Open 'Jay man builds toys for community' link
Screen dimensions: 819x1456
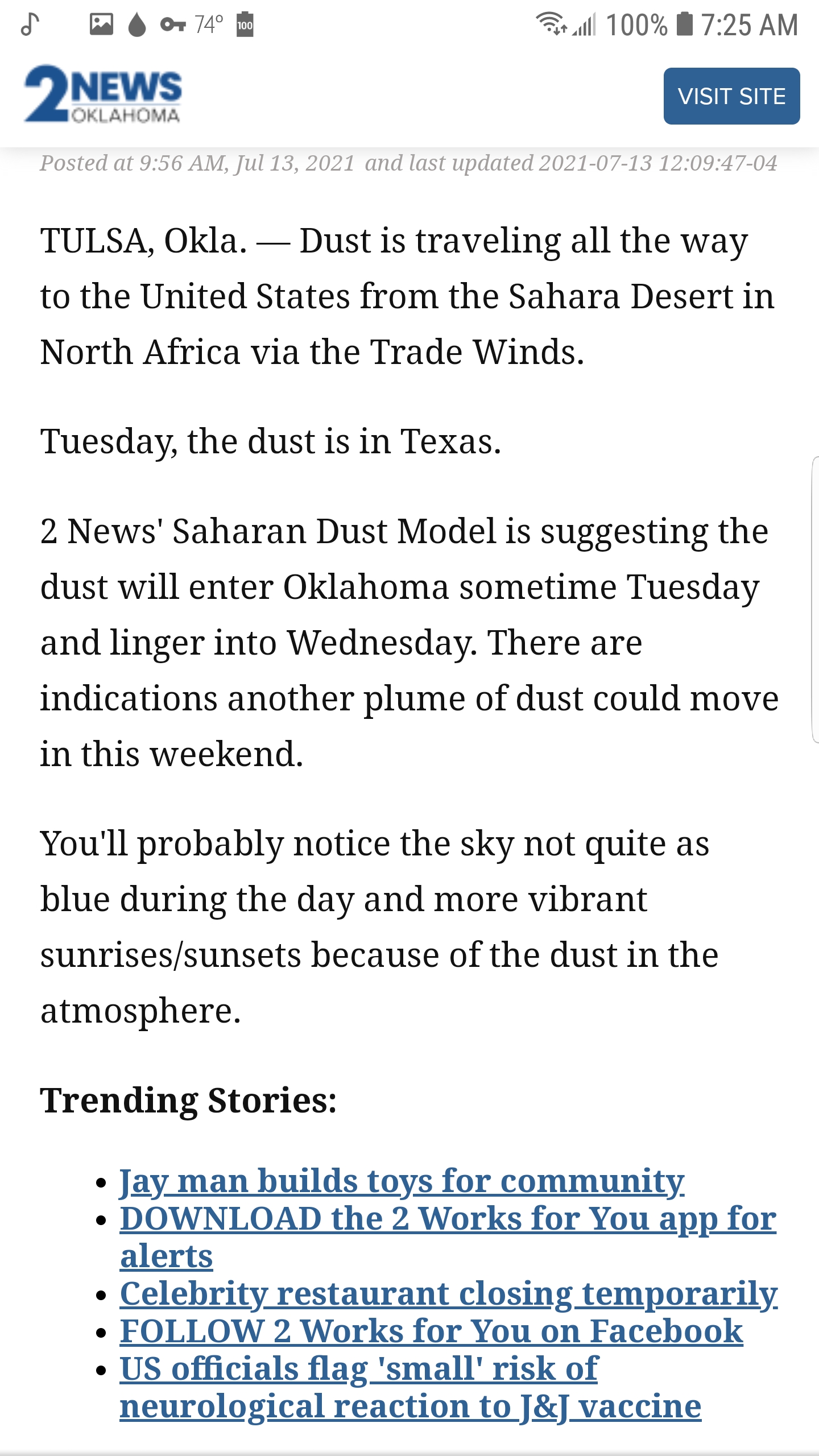coord(402,1181)
